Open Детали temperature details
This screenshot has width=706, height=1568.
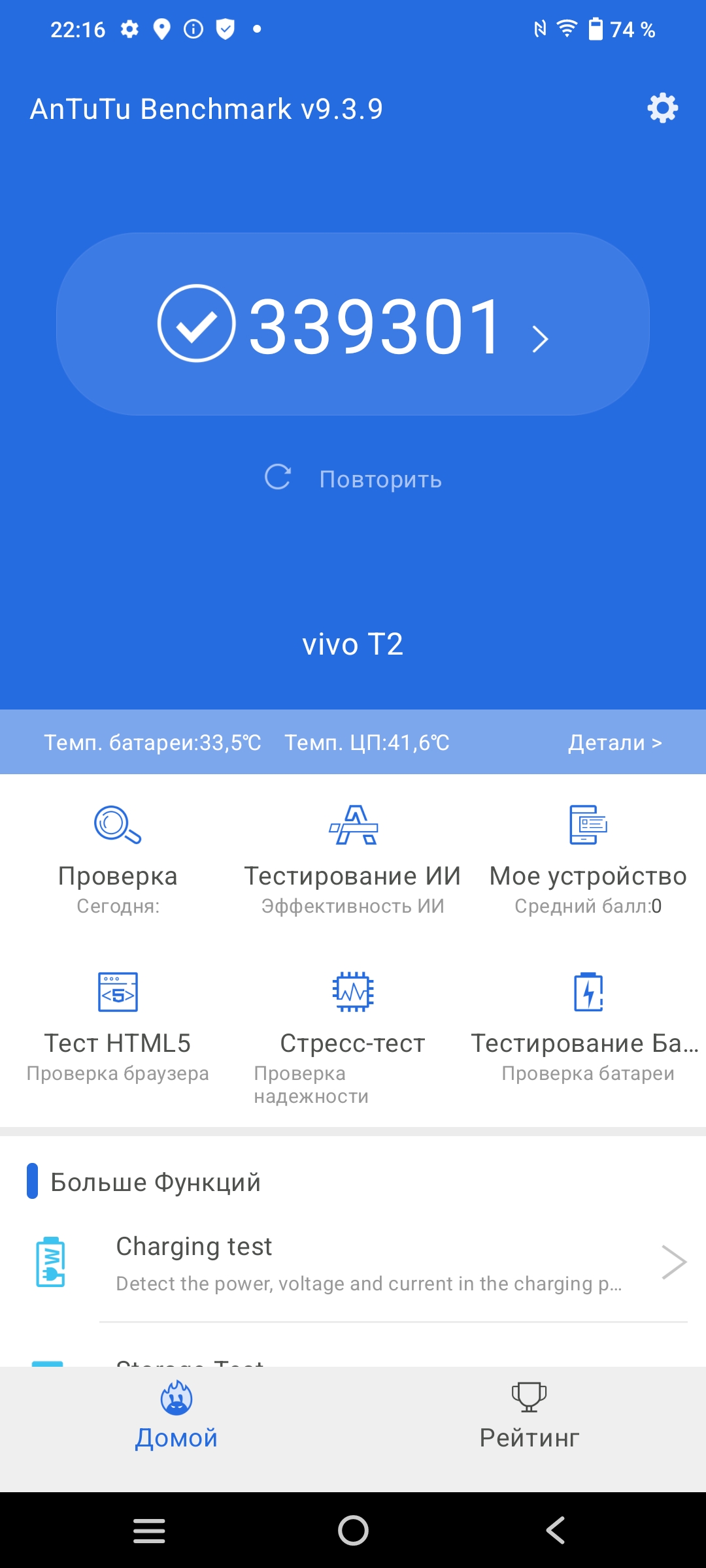[614, 743]
